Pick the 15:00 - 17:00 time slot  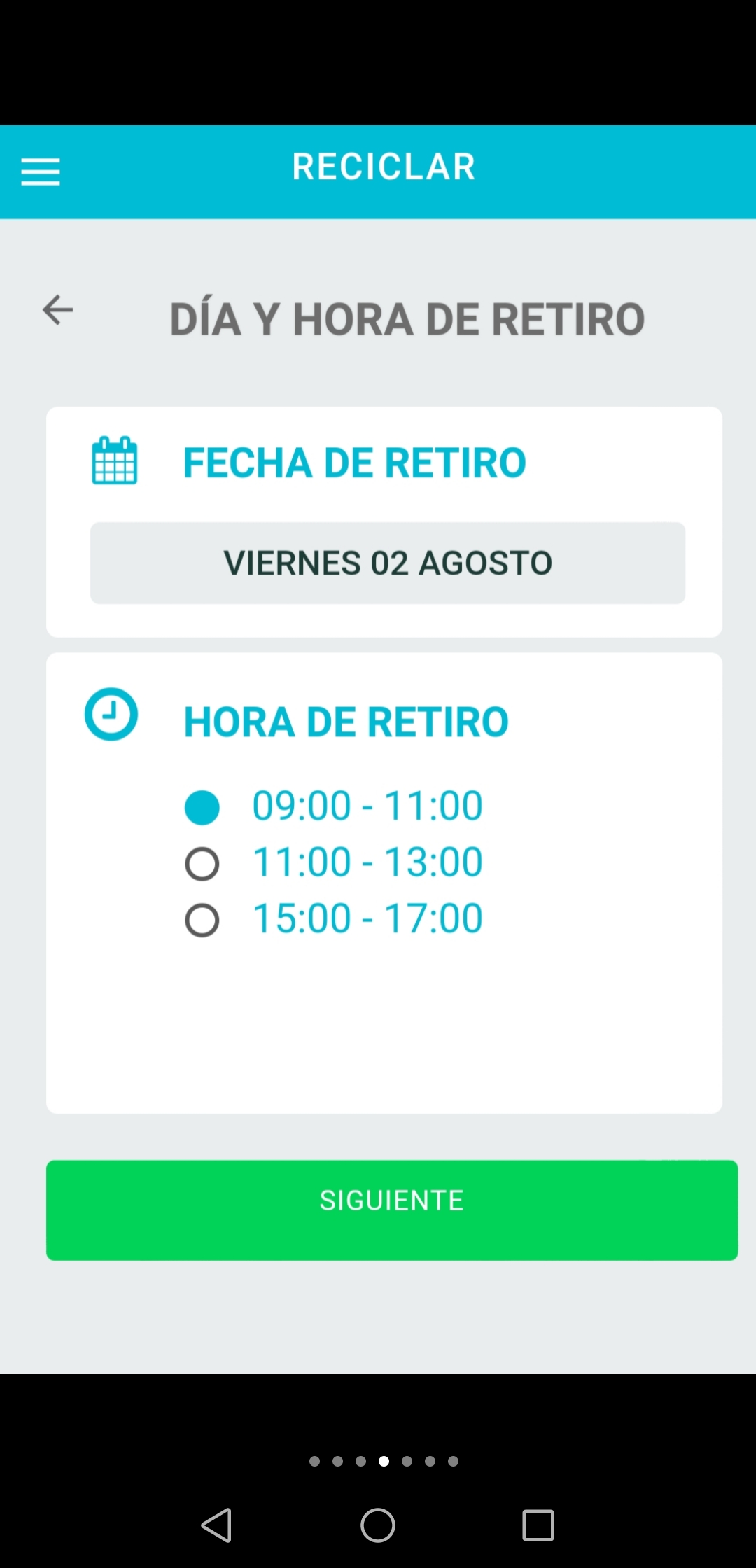pos(334,918)
